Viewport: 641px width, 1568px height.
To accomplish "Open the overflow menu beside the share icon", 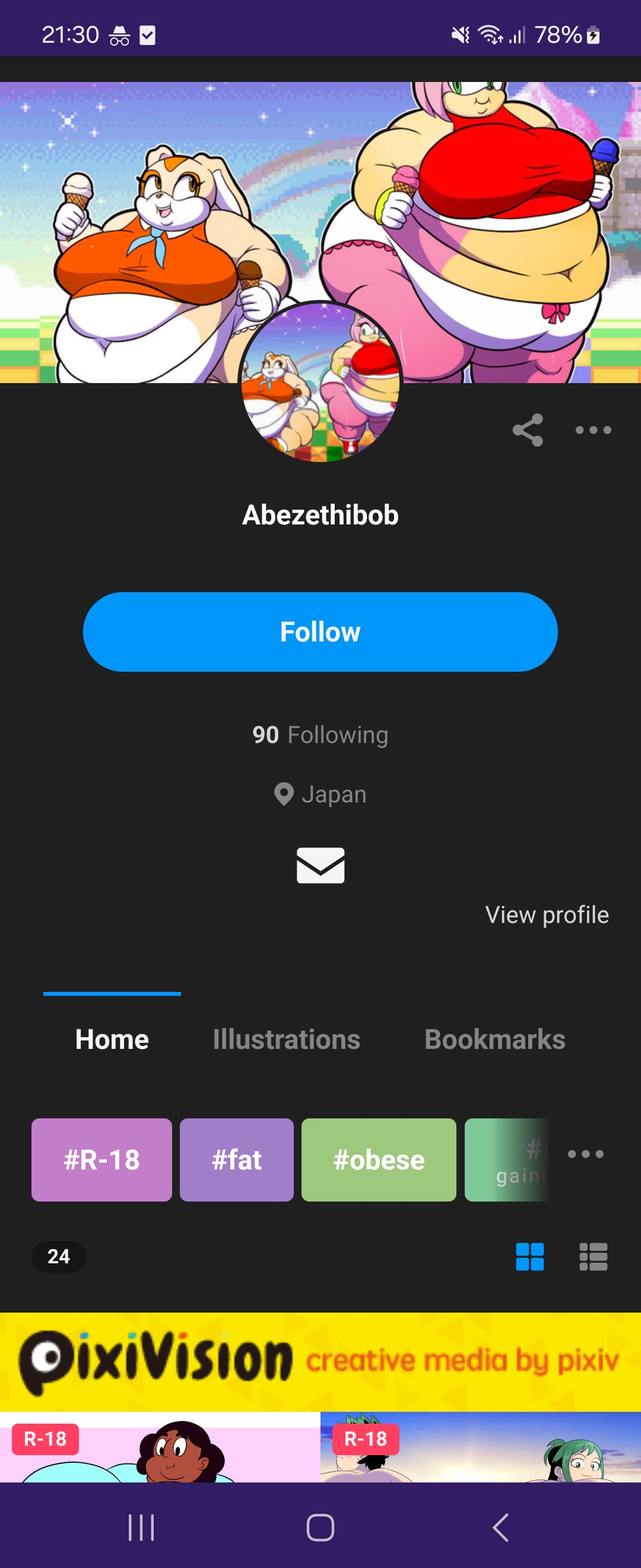I will point(593,430).
